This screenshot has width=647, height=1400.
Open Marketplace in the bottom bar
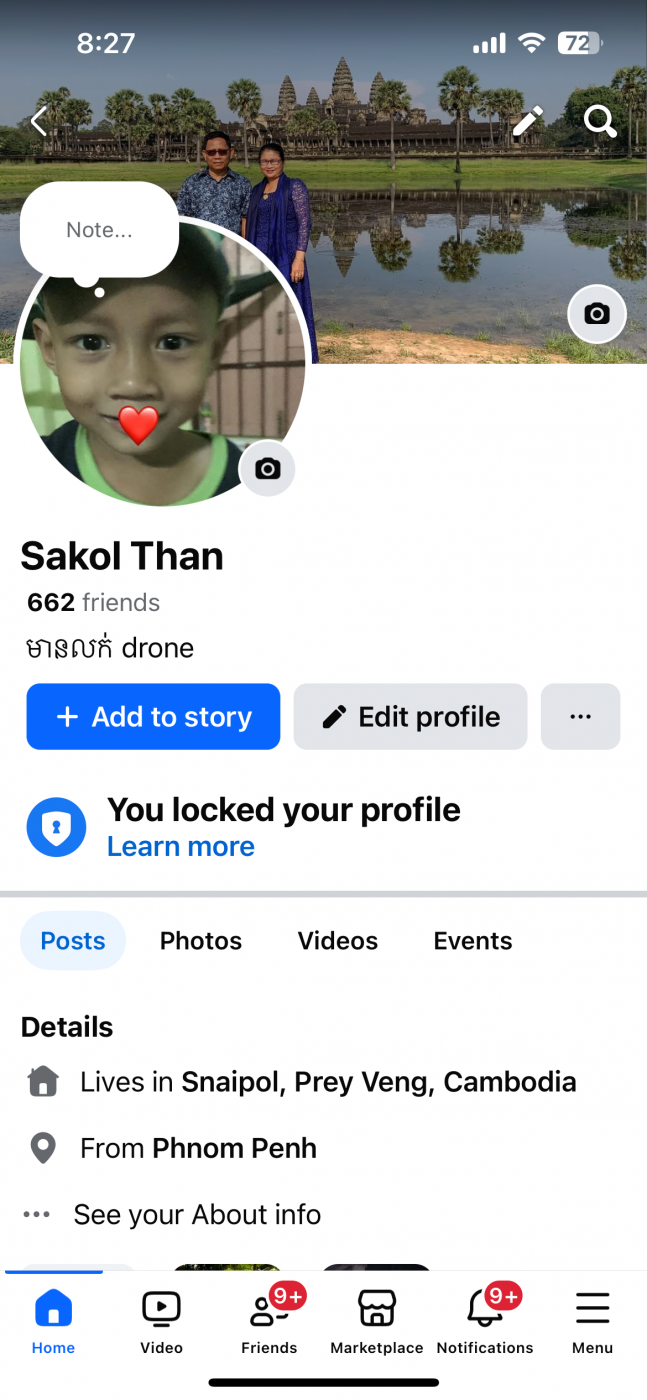pos(377,1321)
